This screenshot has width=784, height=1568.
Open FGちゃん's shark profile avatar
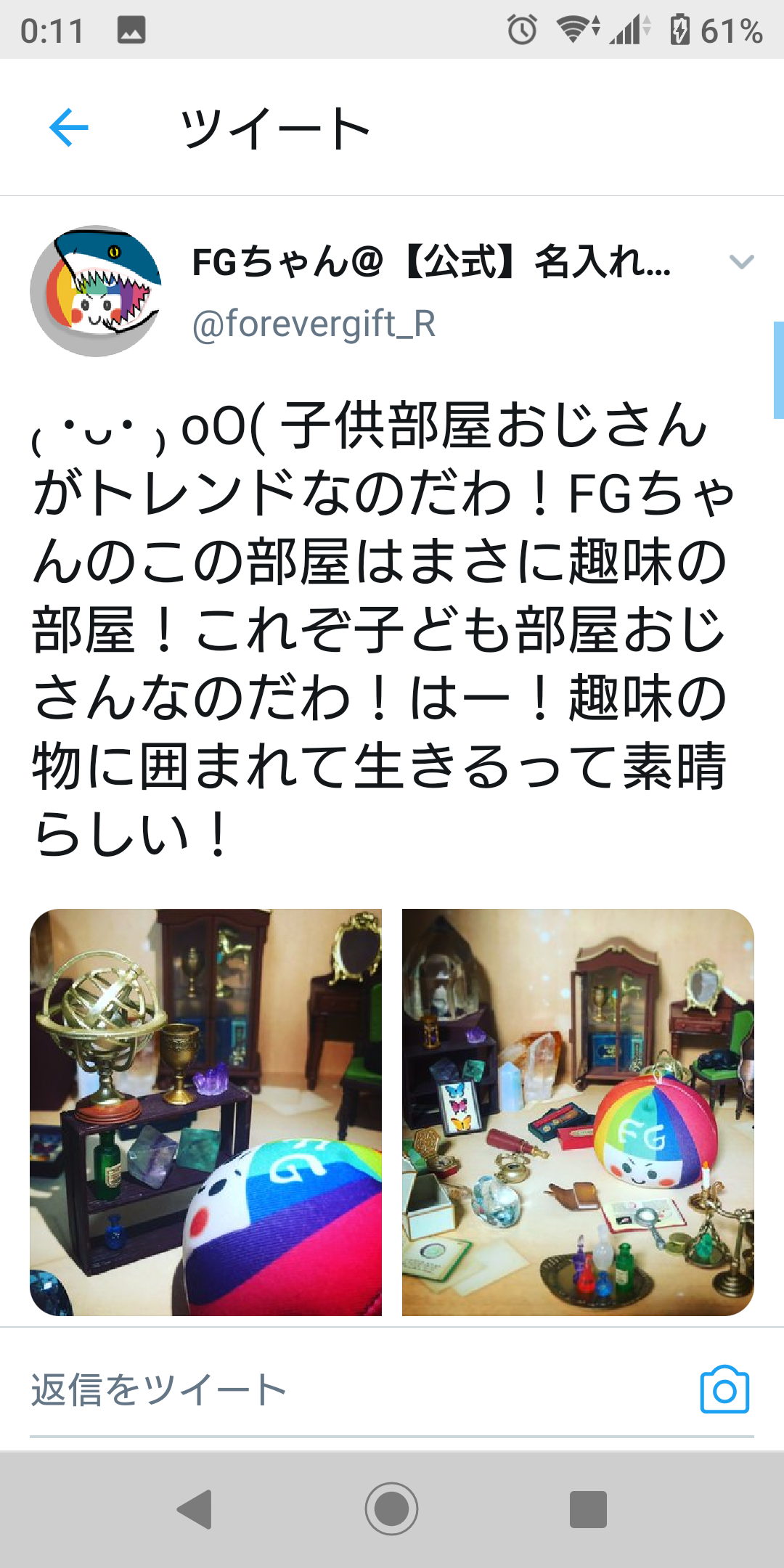click(x=96, y=291)
